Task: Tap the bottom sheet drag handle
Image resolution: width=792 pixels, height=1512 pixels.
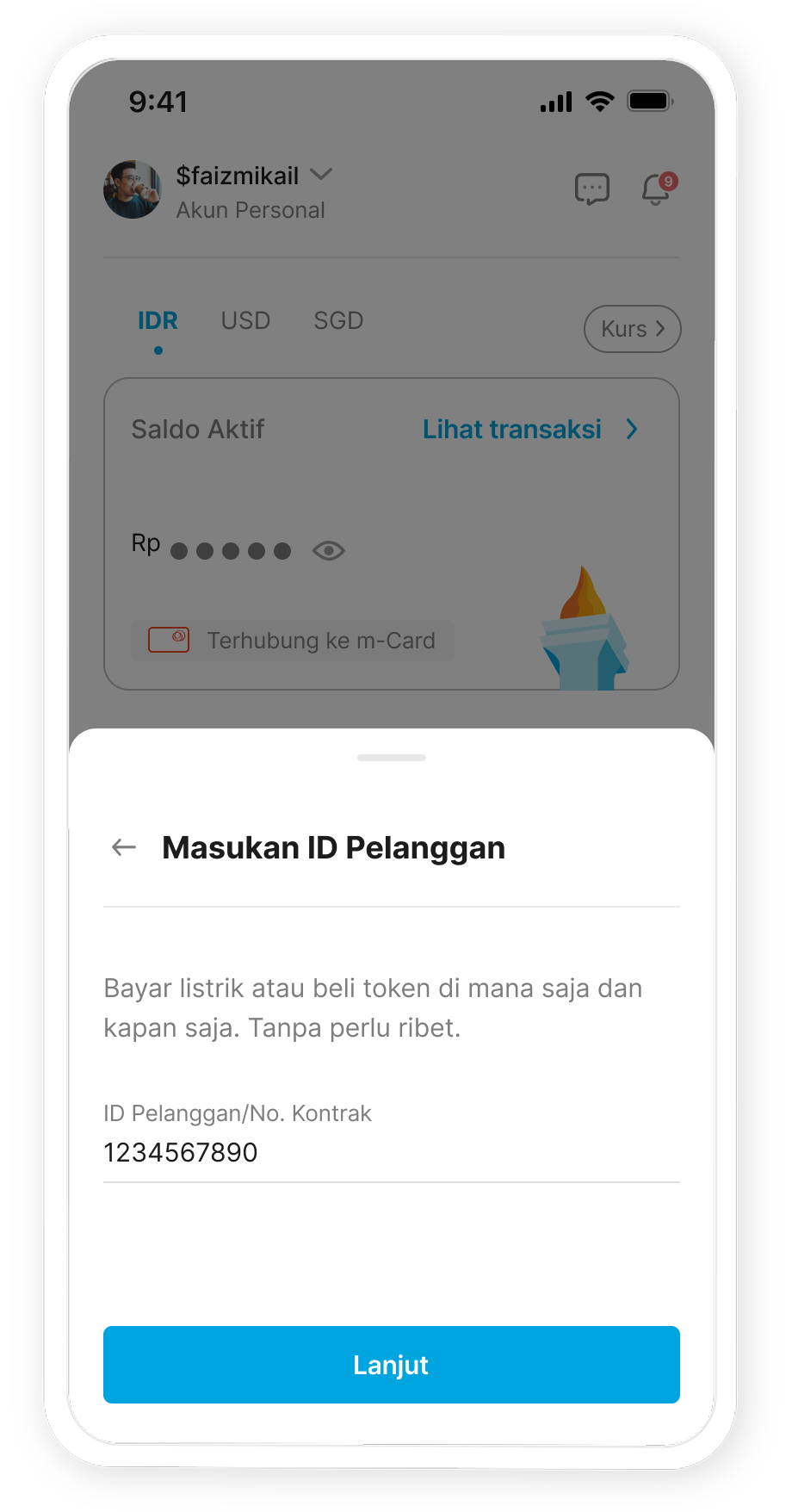Action: pos(391,758)
